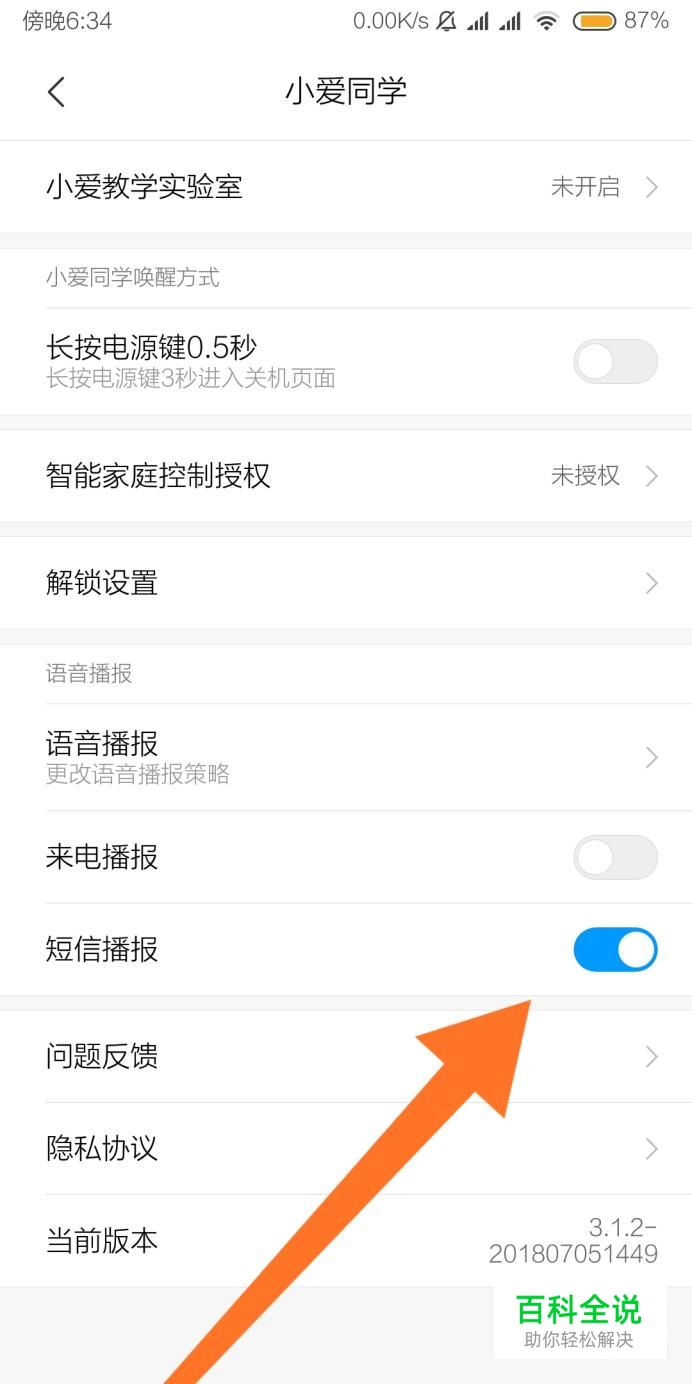The width and height of the screenshot is (692, 1384).
Task: Go back using the top-left arrow
Action: point(56,92)
